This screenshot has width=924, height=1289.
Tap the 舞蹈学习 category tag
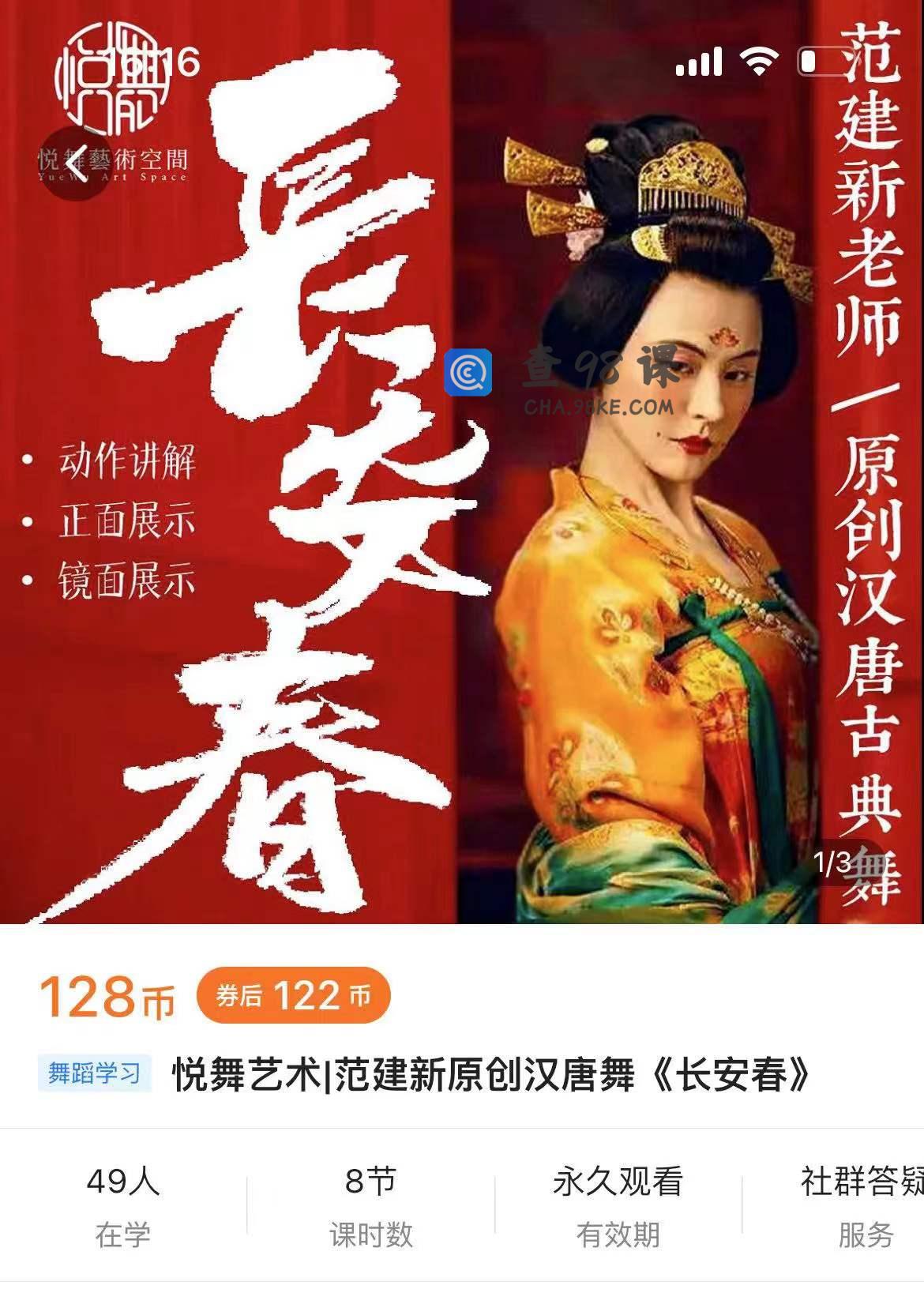coord(94,1074)
